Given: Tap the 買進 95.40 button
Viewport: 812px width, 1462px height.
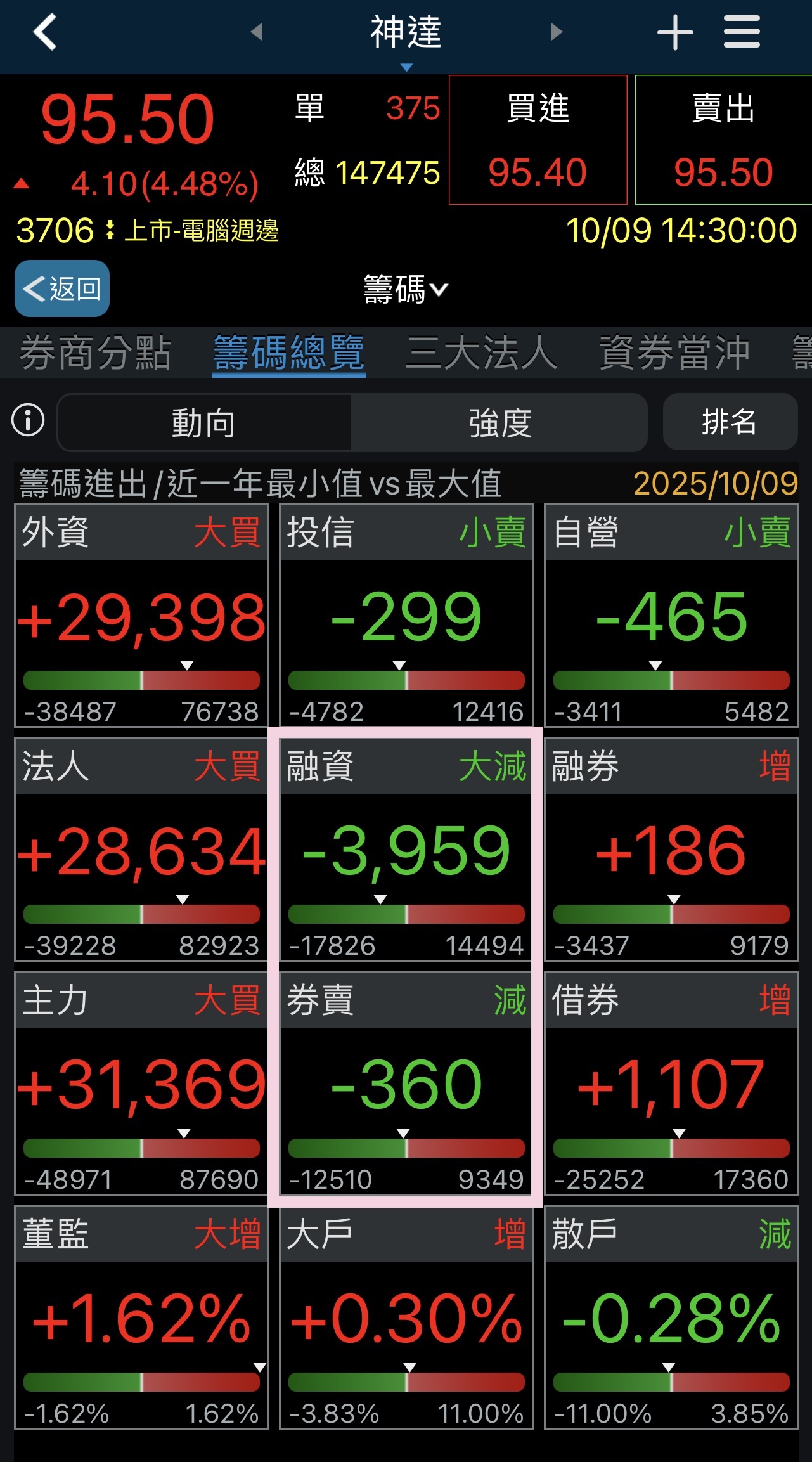Looking at the screenshot, I should tap(538, 140).
